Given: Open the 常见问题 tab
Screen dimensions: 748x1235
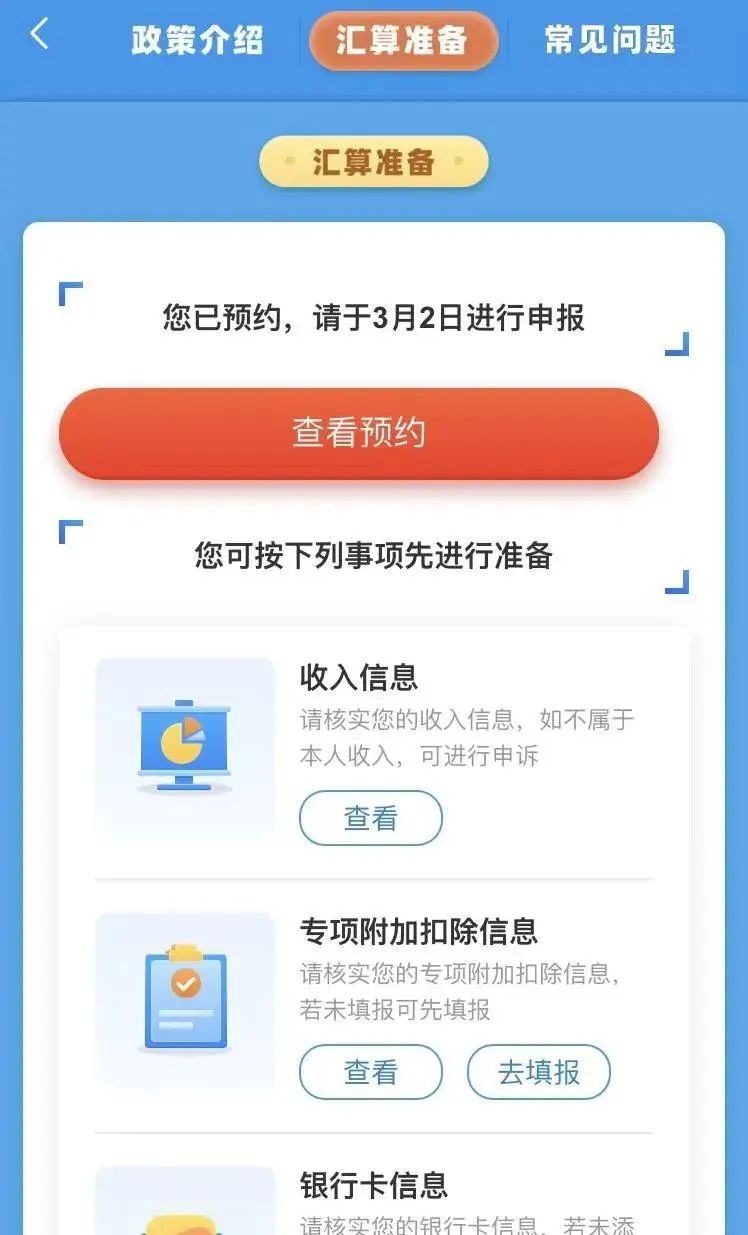Looking at the screenshot, I should [x=610, y=40].
